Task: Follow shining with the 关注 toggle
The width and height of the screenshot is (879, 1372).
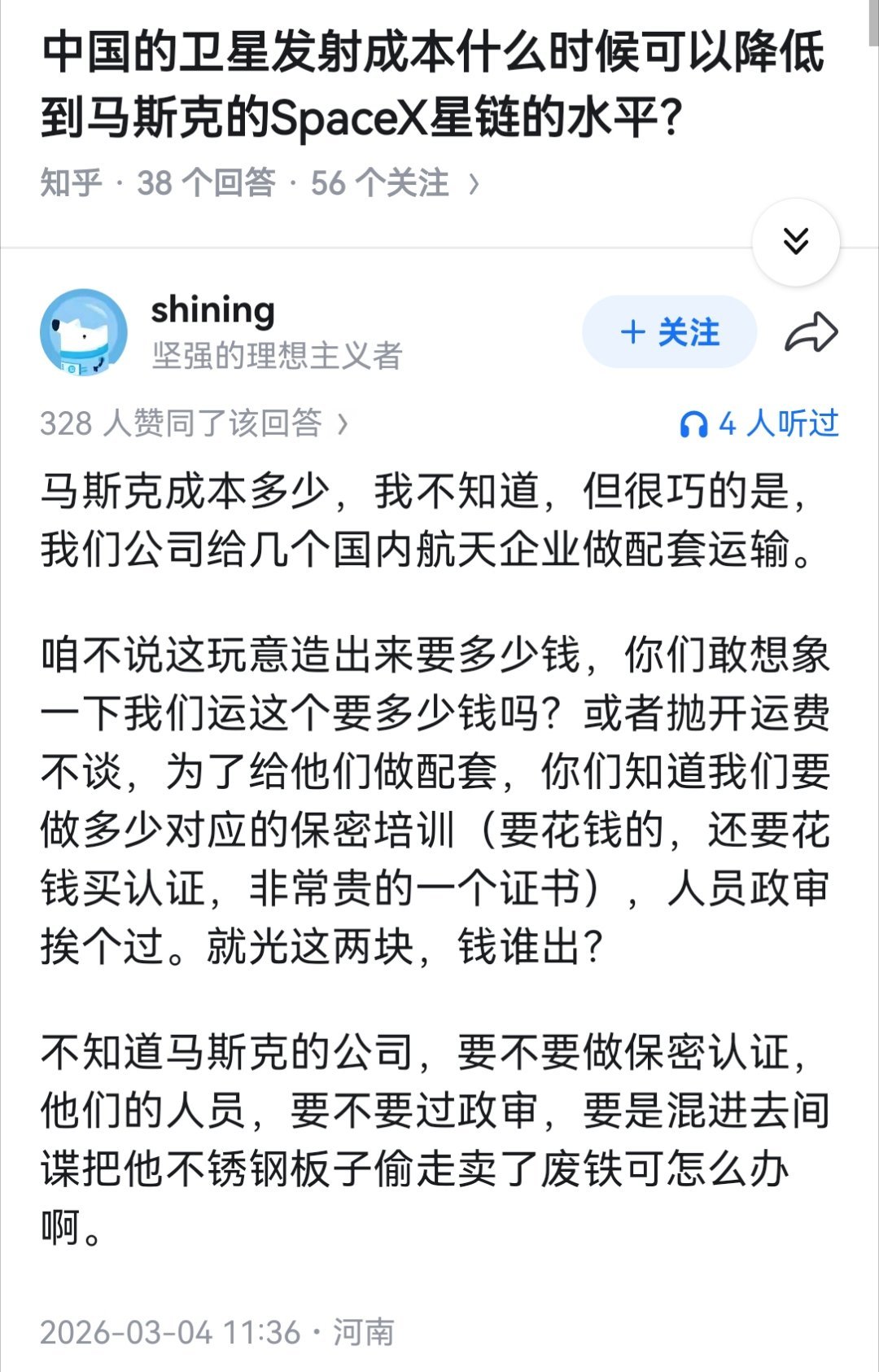Action: [x=667, y=332]
